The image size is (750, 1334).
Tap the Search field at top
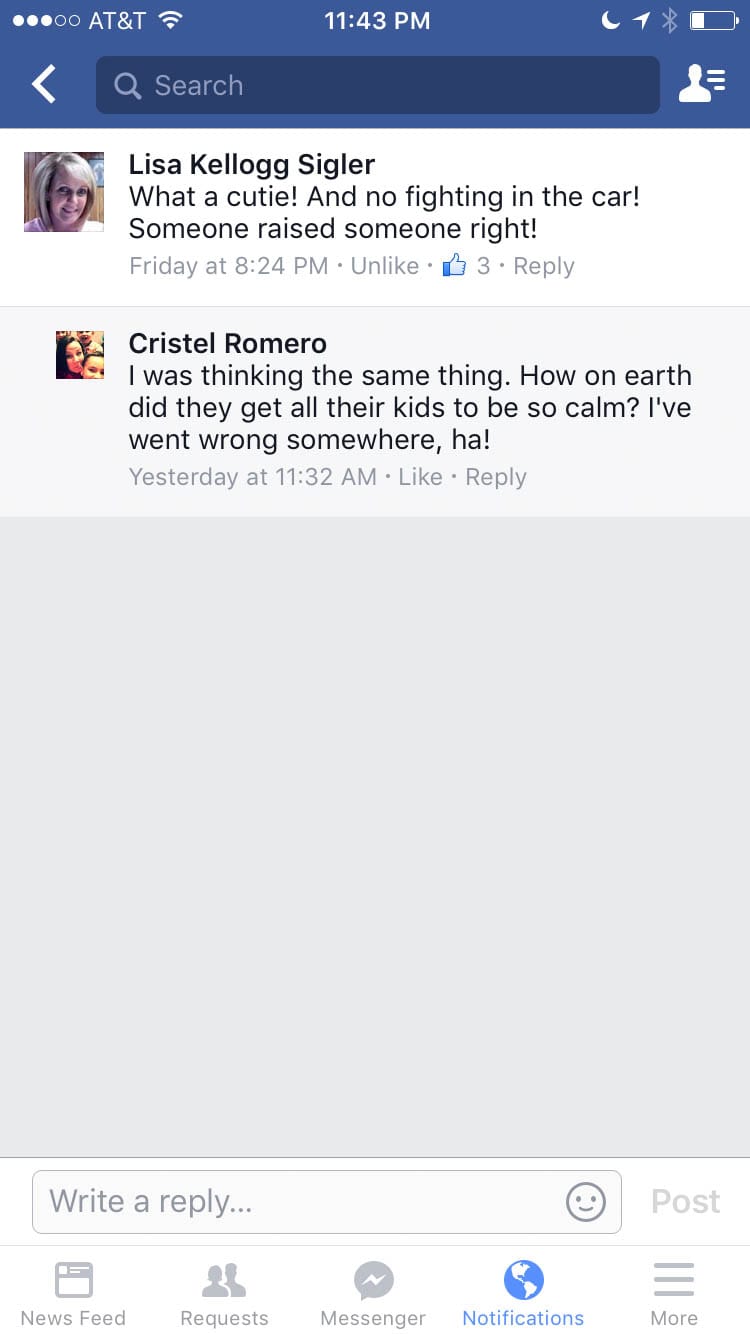[377, 85]
